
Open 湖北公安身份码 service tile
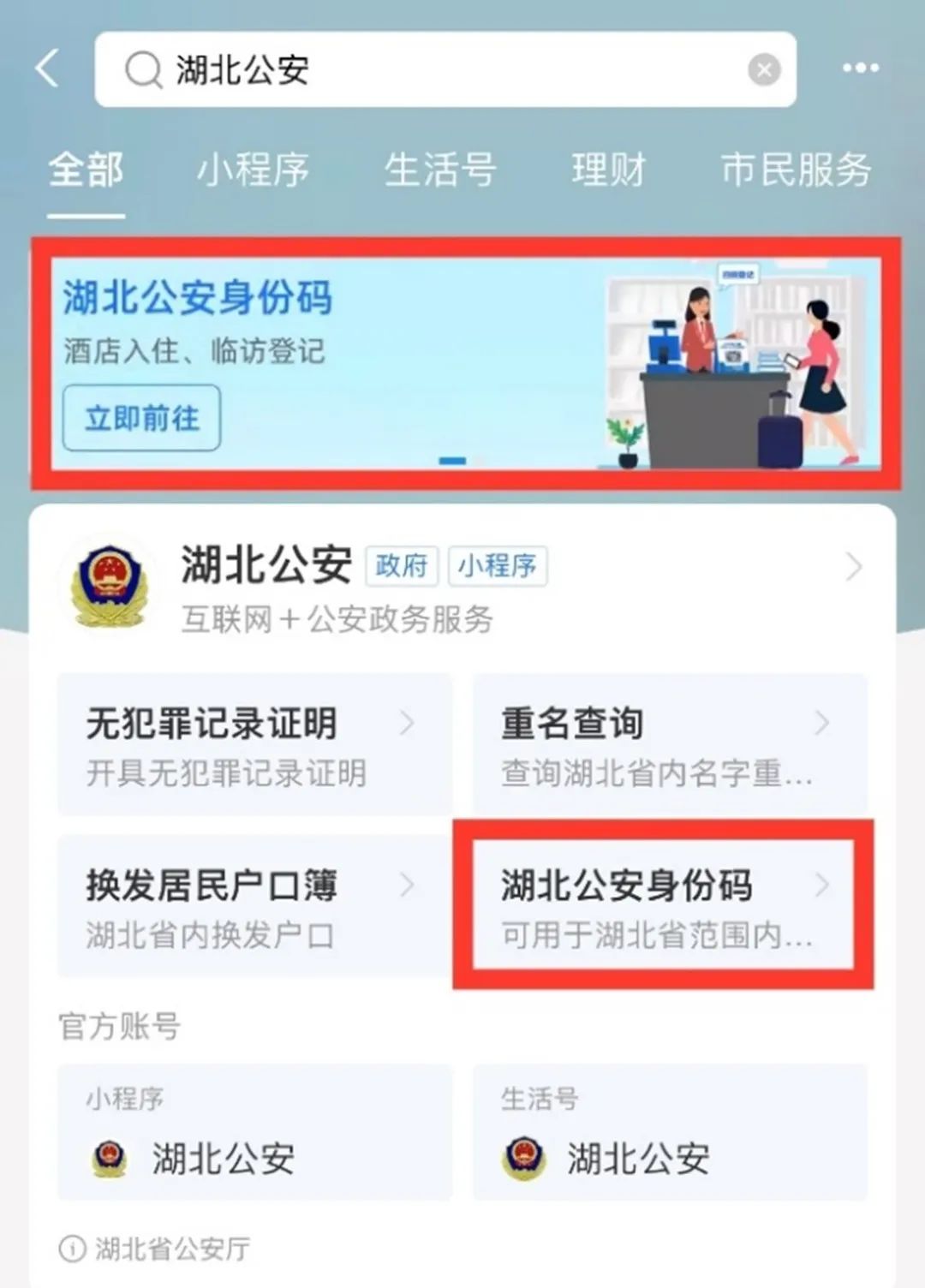[x=663, y=906]
